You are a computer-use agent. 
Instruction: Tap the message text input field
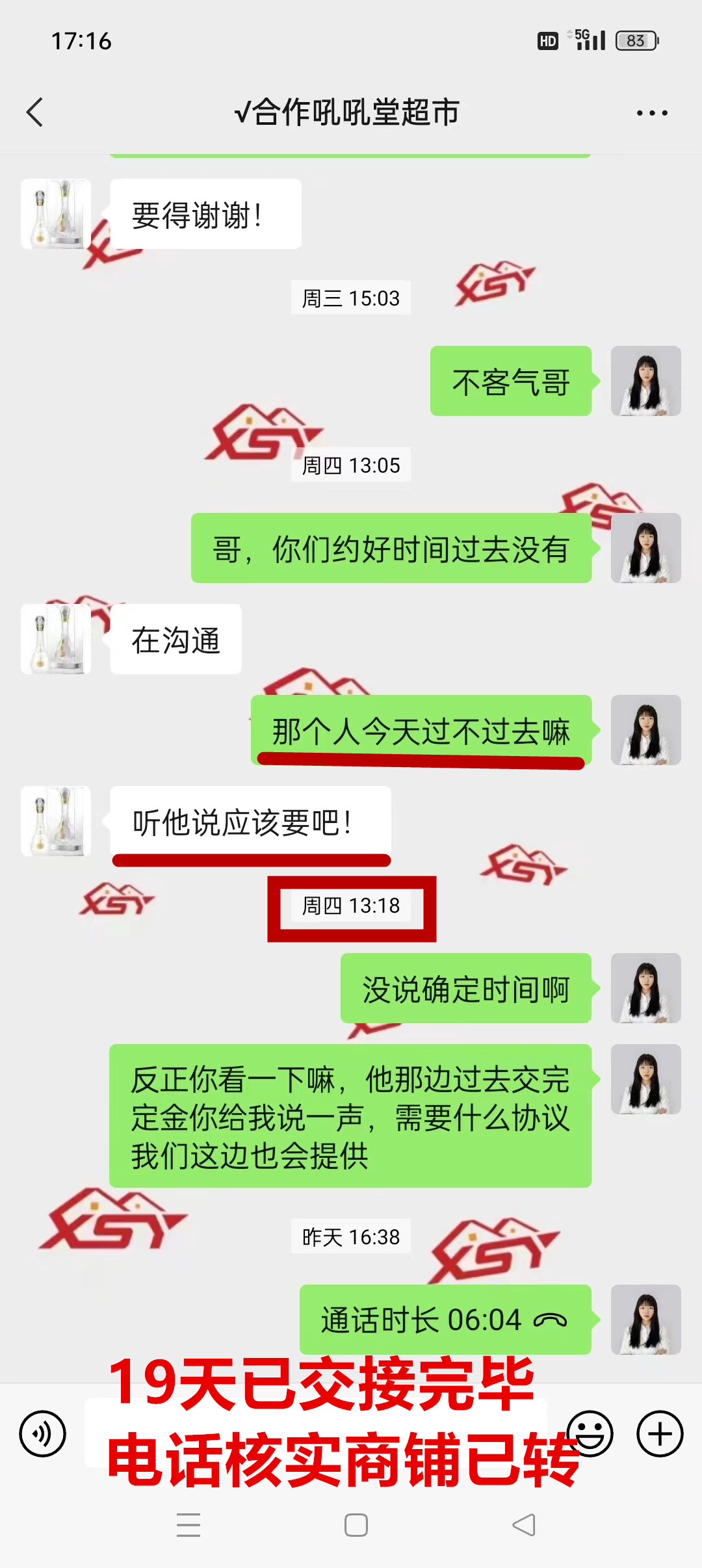[x=315, y=1433]
